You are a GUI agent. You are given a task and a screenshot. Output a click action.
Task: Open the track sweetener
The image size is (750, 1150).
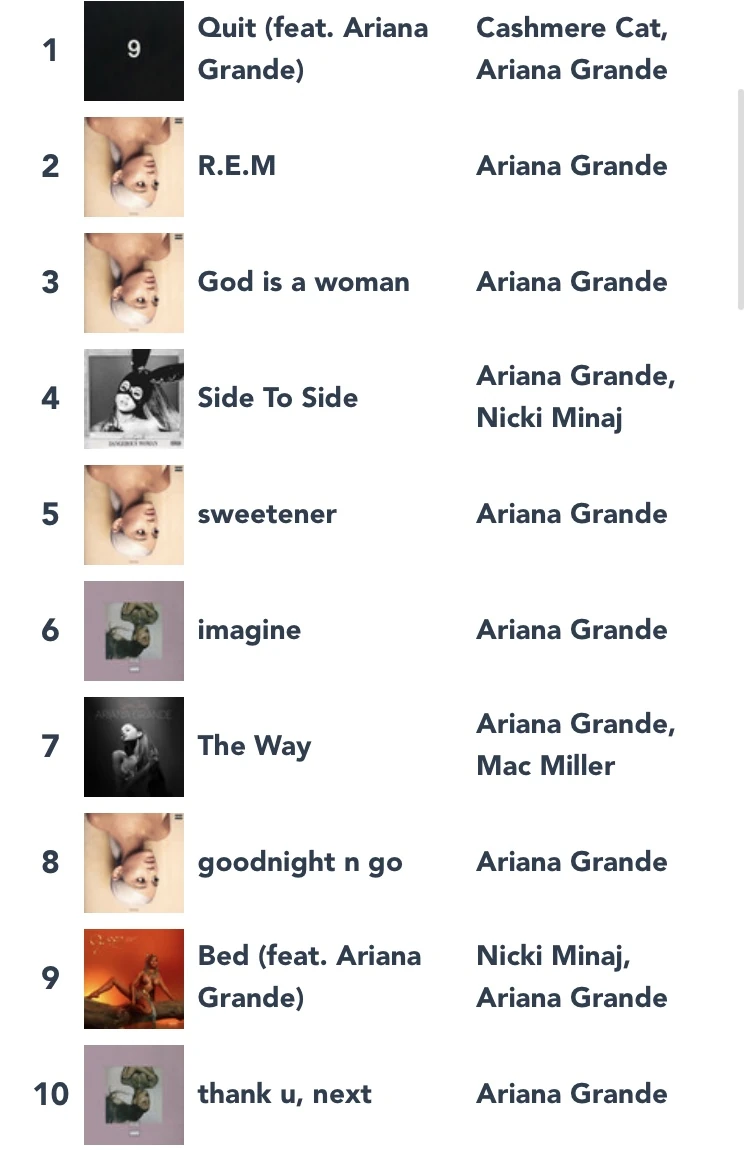click(x=267, y=514)
